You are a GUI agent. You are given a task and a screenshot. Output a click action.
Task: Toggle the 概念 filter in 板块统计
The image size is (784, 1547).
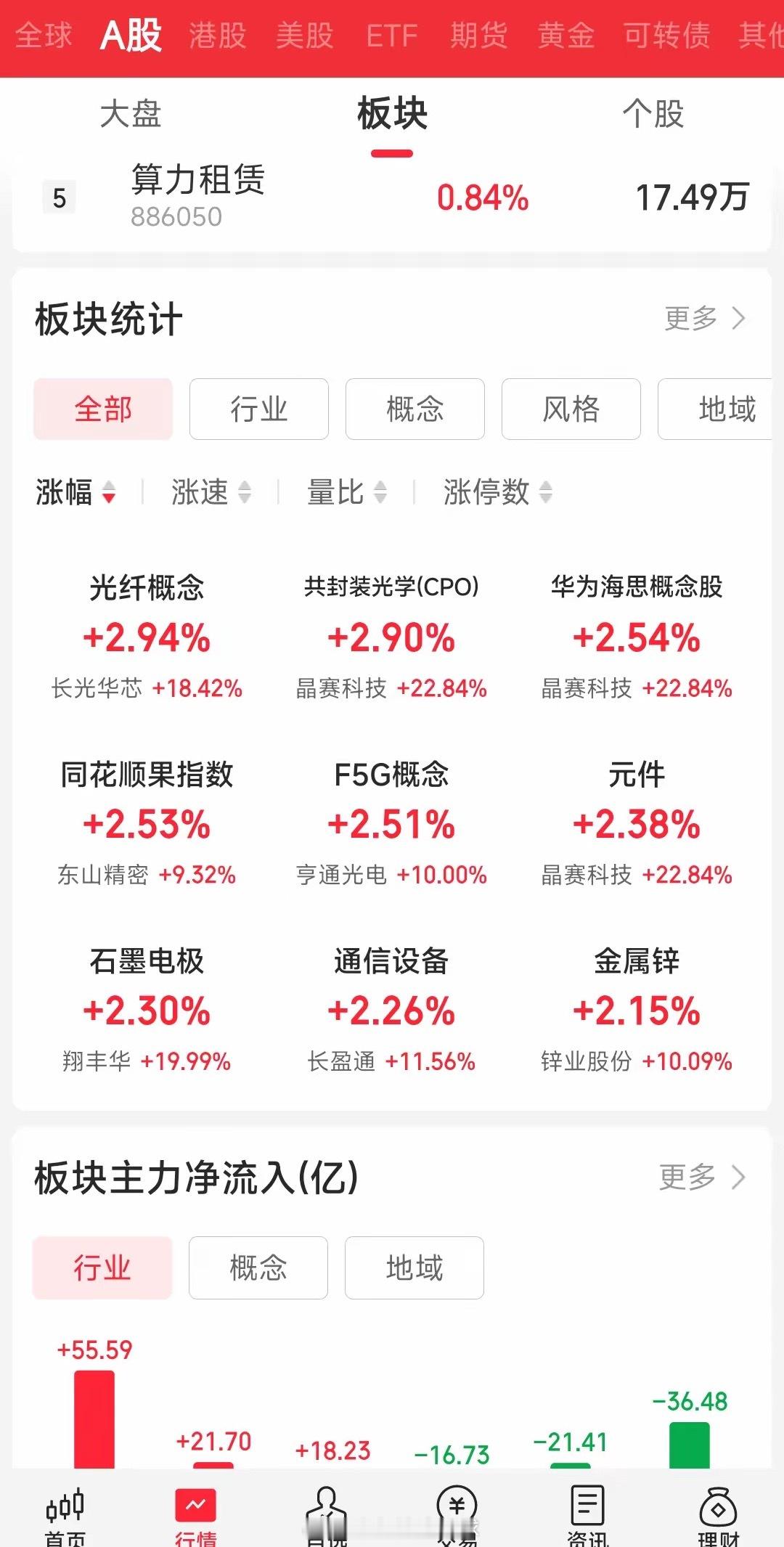415,409
